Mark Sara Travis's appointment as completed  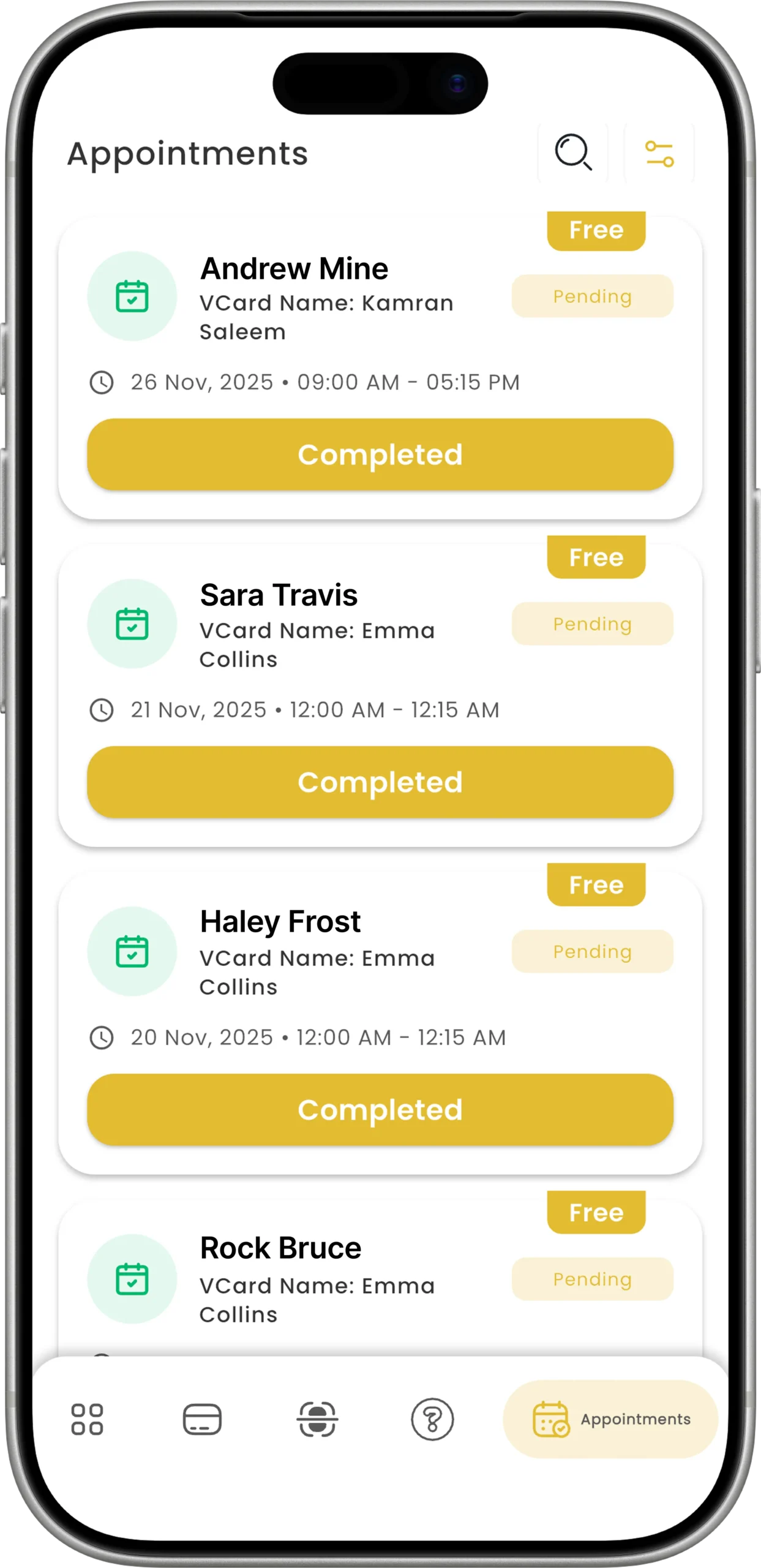click(x=380, y=782)
